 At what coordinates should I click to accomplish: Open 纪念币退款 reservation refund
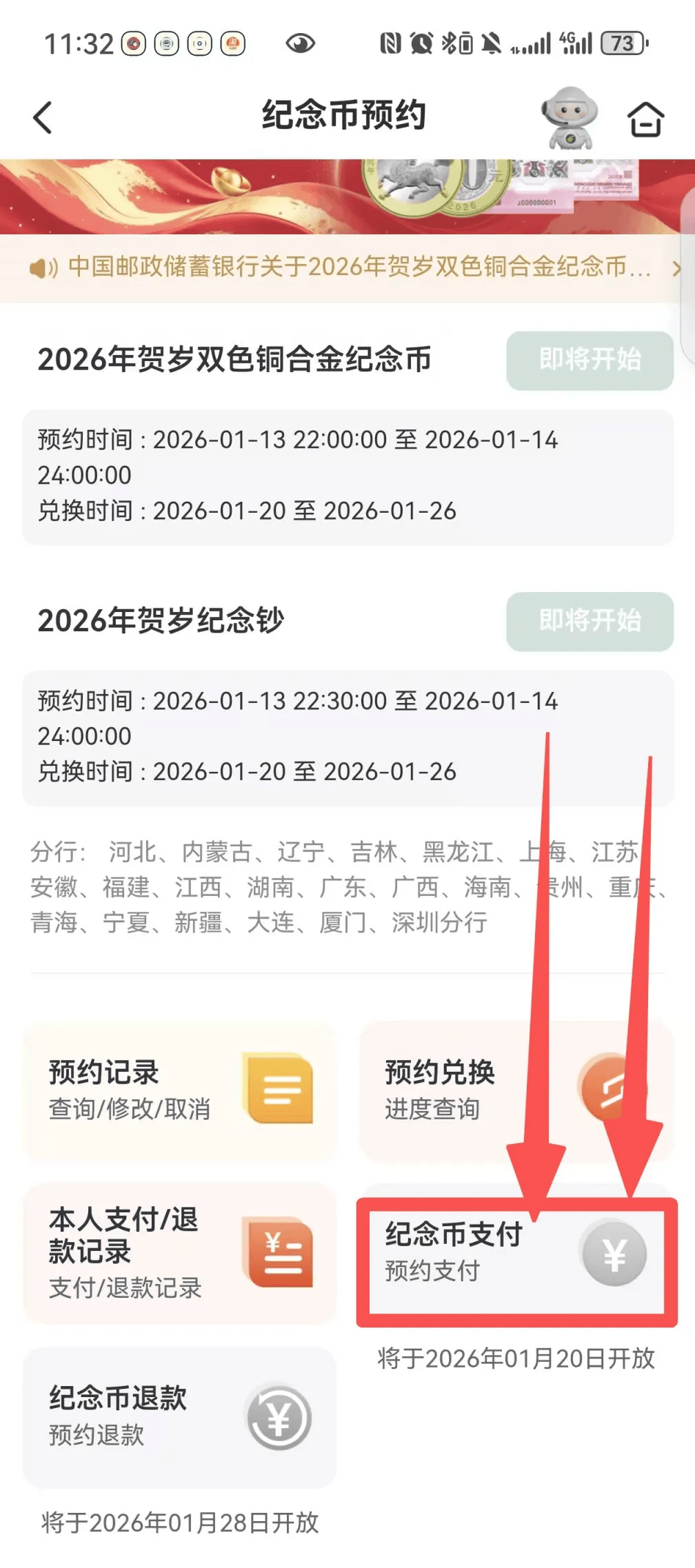point(179,1417)
